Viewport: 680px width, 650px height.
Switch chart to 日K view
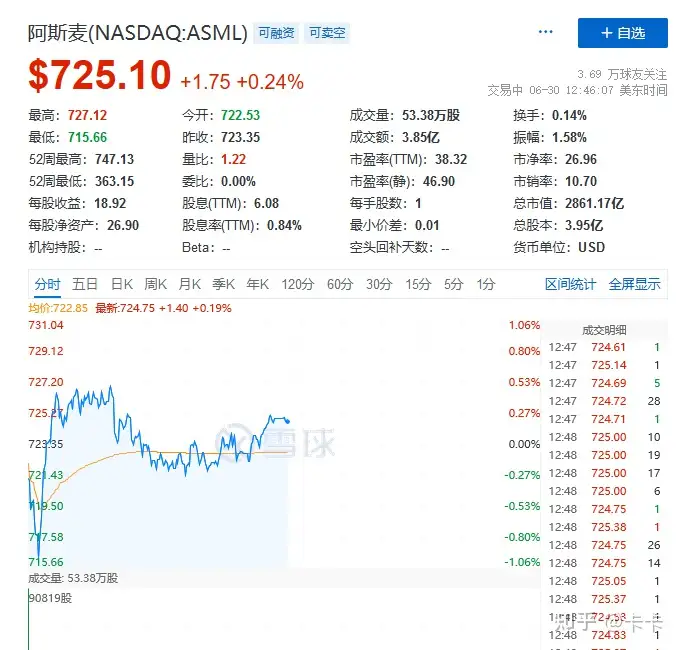click(122, 284)
